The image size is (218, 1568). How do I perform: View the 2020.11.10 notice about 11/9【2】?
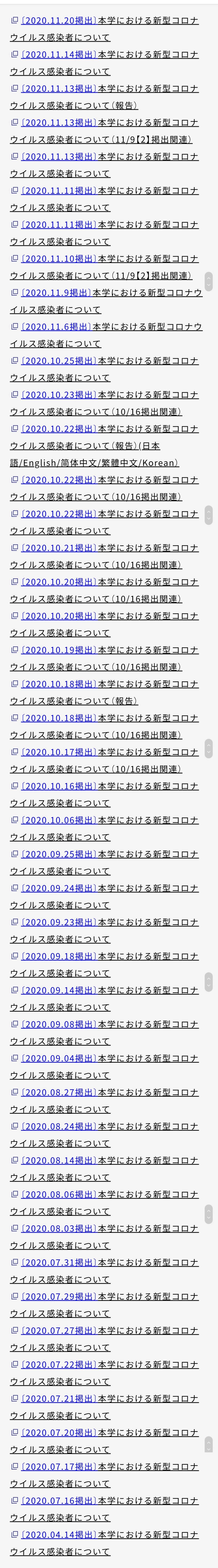(110, 259)
